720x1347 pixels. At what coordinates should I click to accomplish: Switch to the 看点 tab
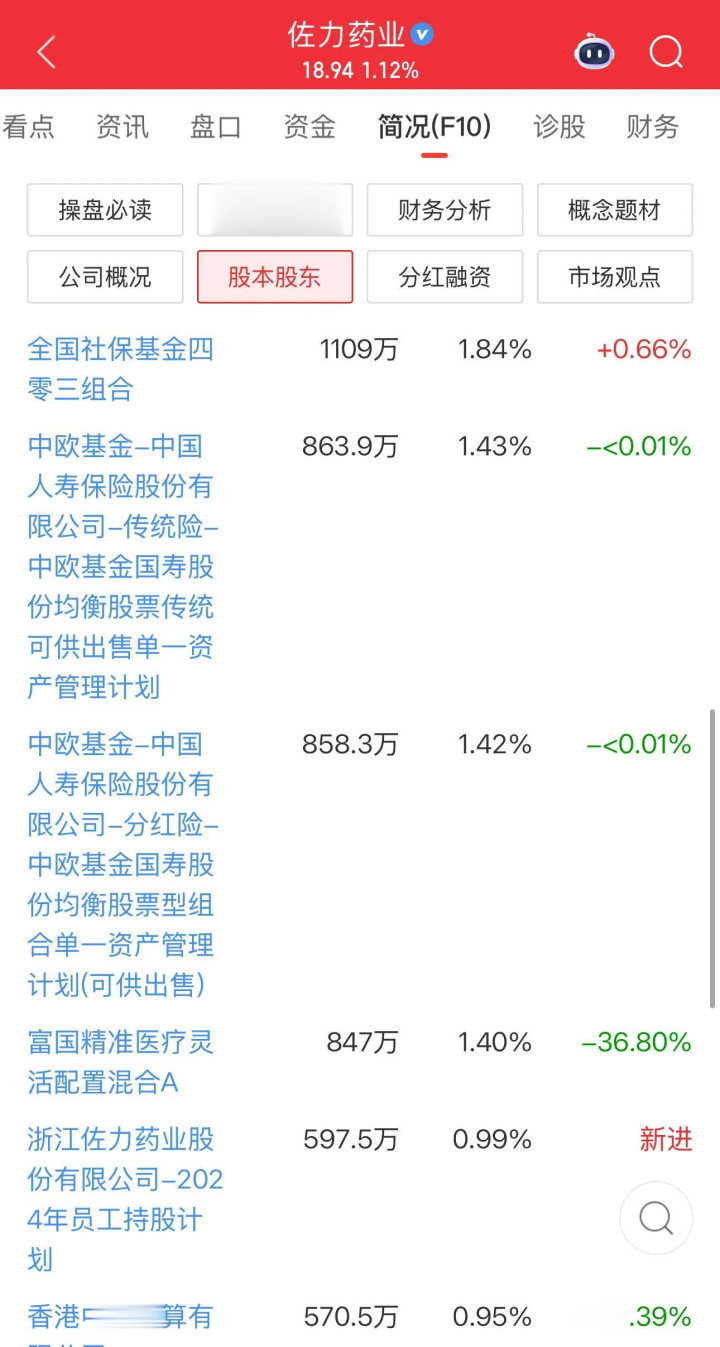pyautogui.click(x=28, y=127)
